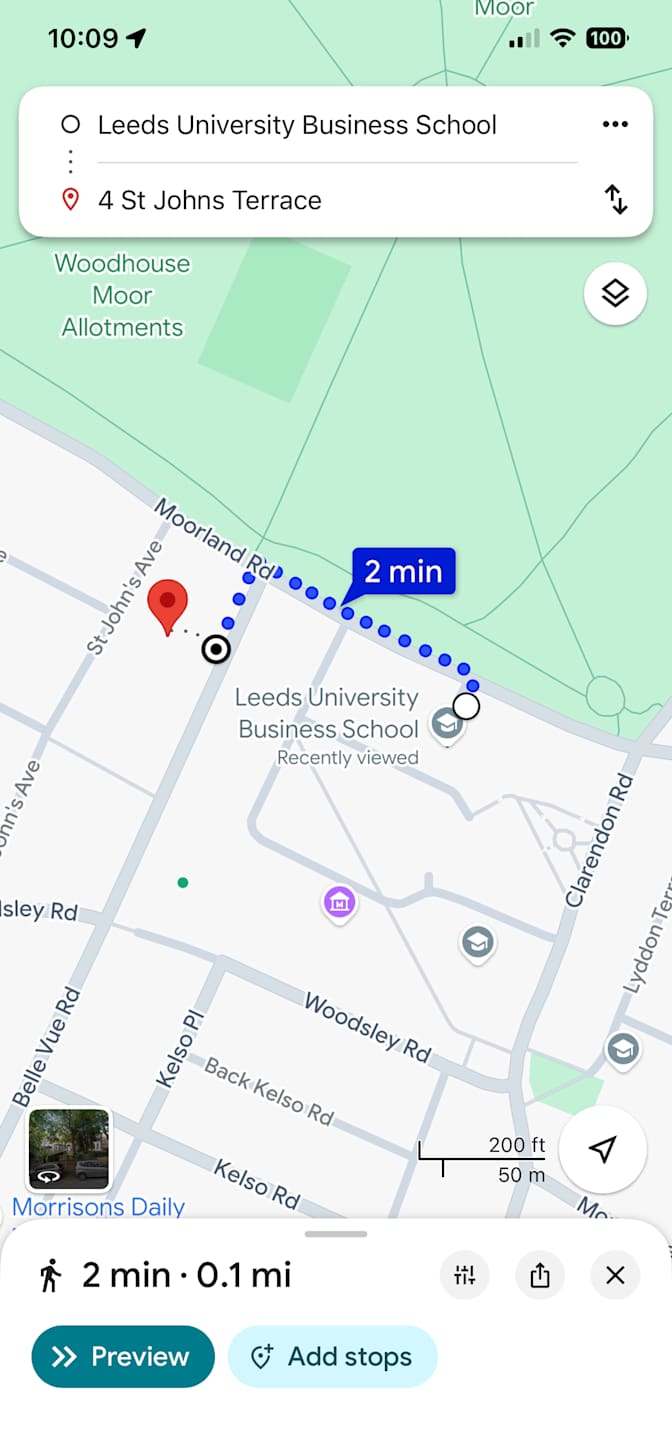Start the route Preview

(123, 1356)
